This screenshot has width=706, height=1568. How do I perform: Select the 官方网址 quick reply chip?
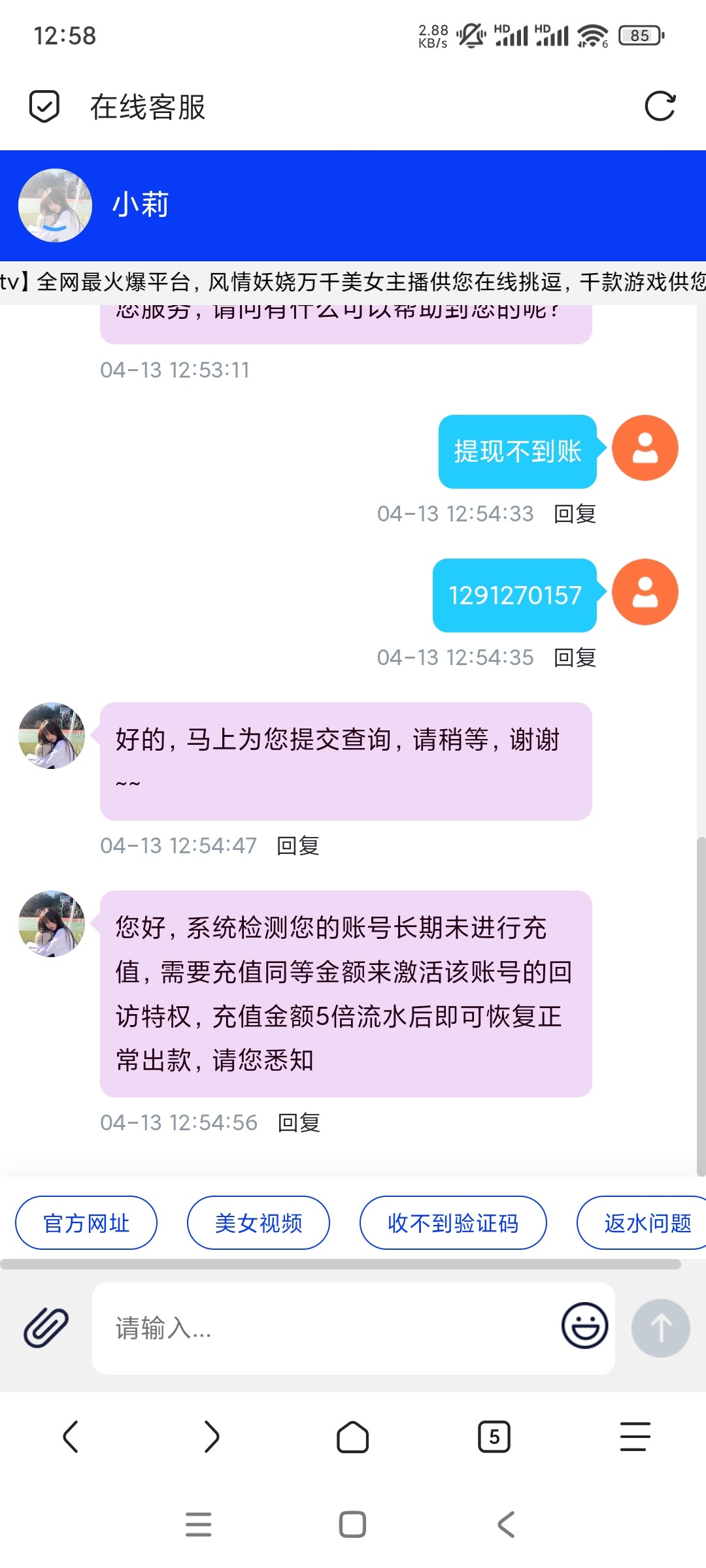86,1223
